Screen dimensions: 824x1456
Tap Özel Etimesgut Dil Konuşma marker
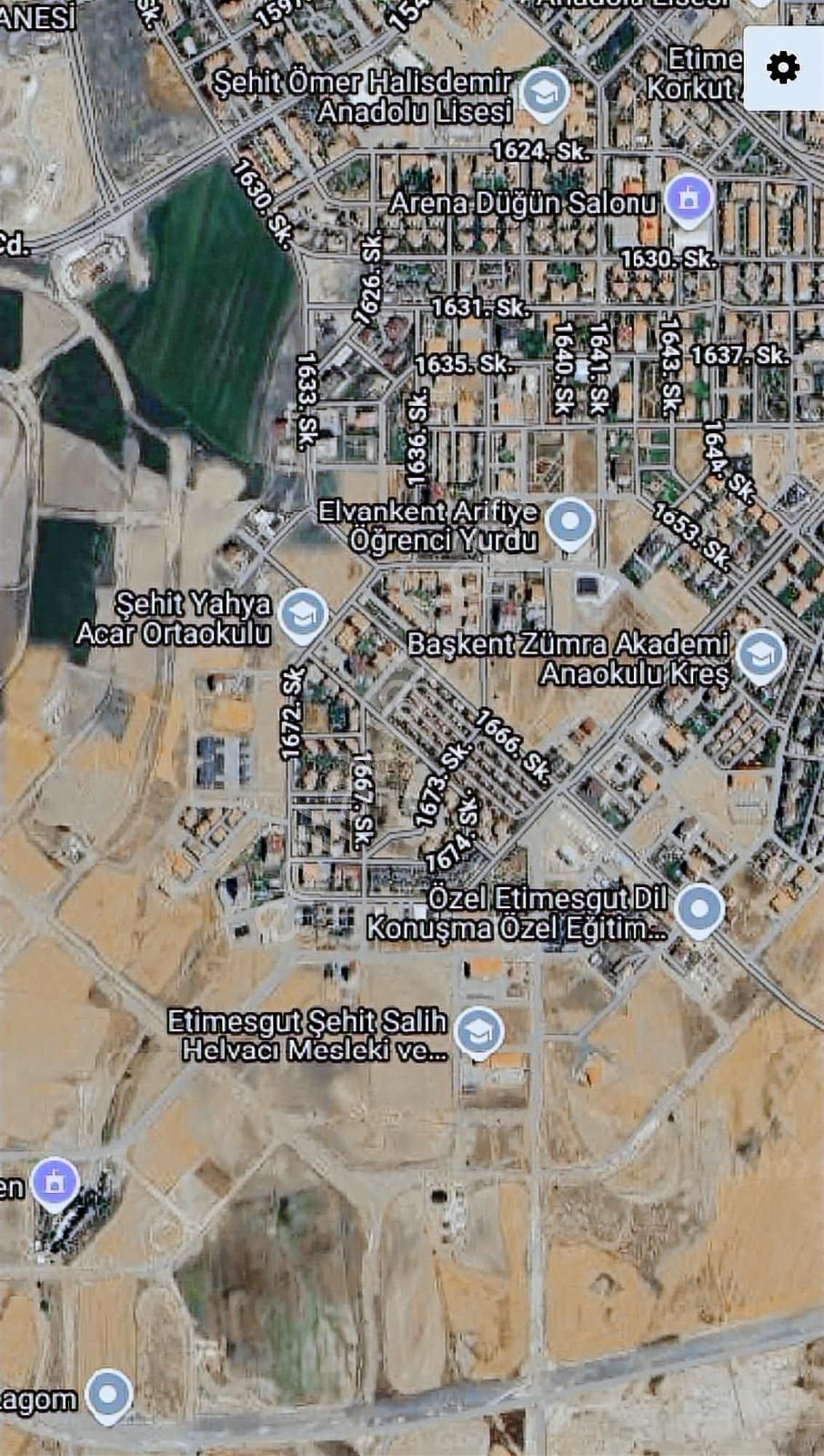[x=699, y=909]
